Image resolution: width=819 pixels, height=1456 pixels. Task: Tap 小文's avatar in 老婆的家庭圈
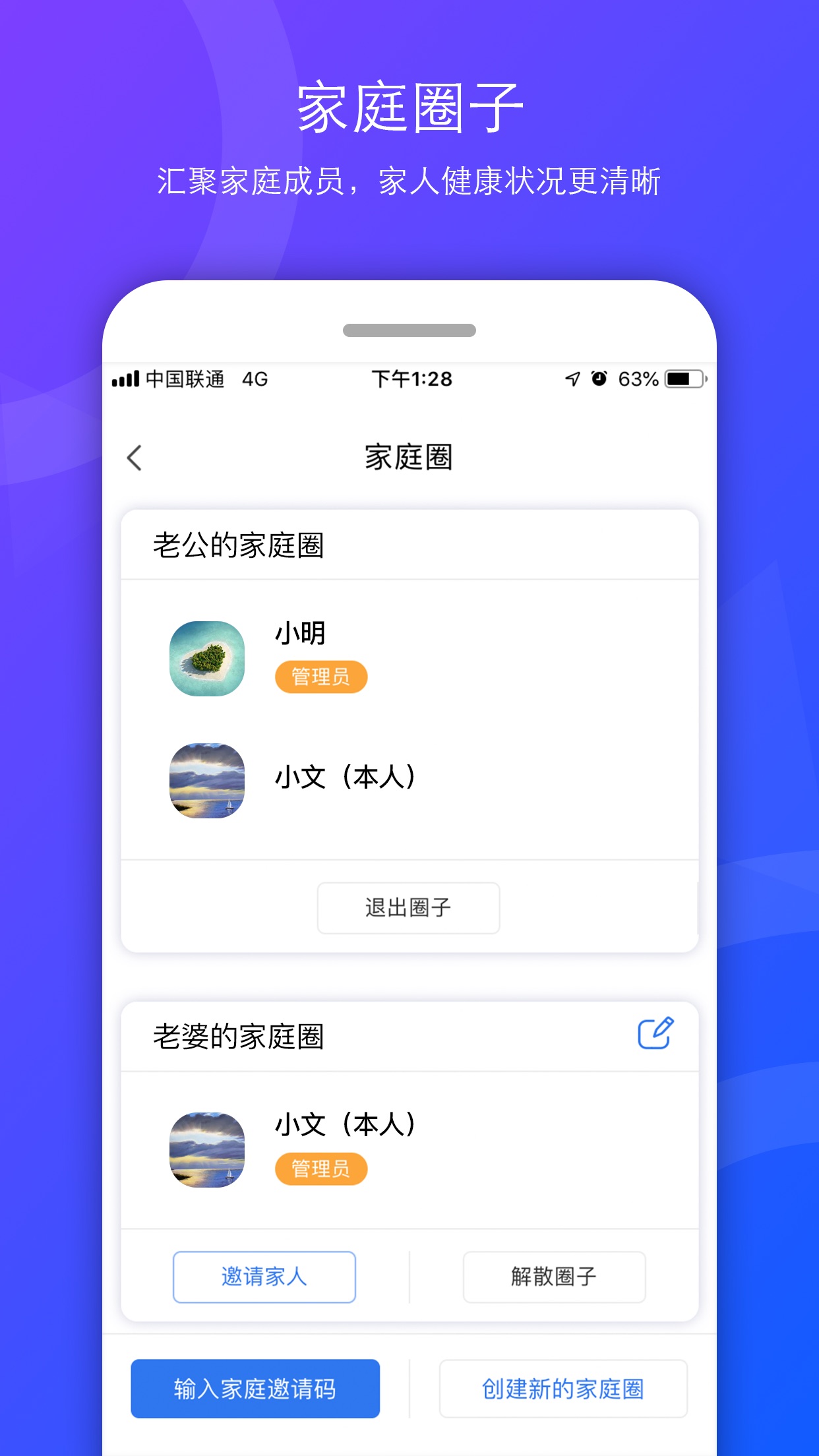point(207,1149)
